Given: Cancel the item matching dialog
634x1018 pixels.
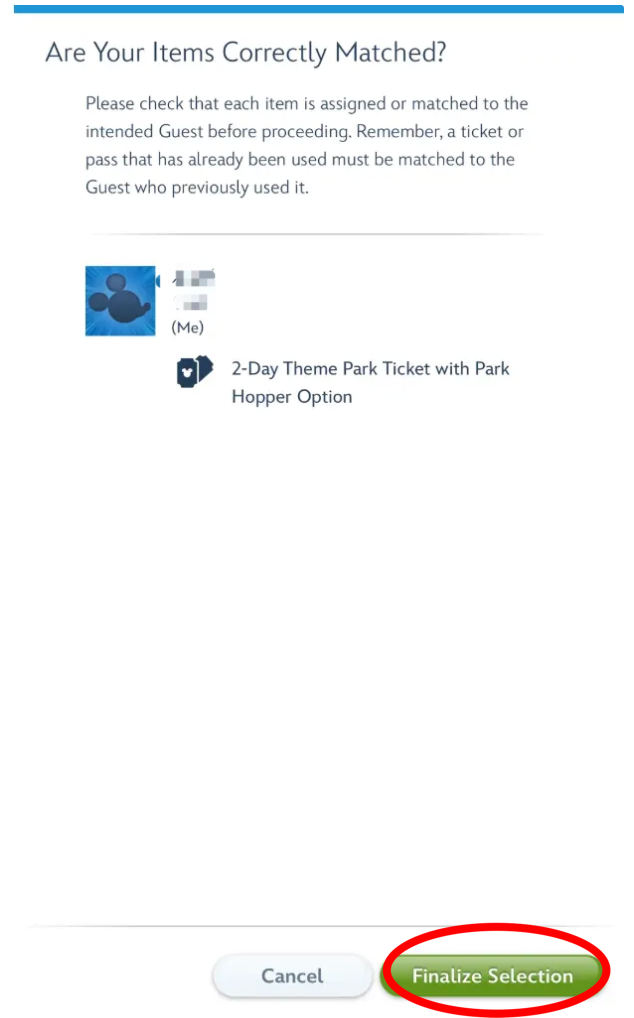Looking at the screenshot, I should pyautogui.click(x=292, y=976).
